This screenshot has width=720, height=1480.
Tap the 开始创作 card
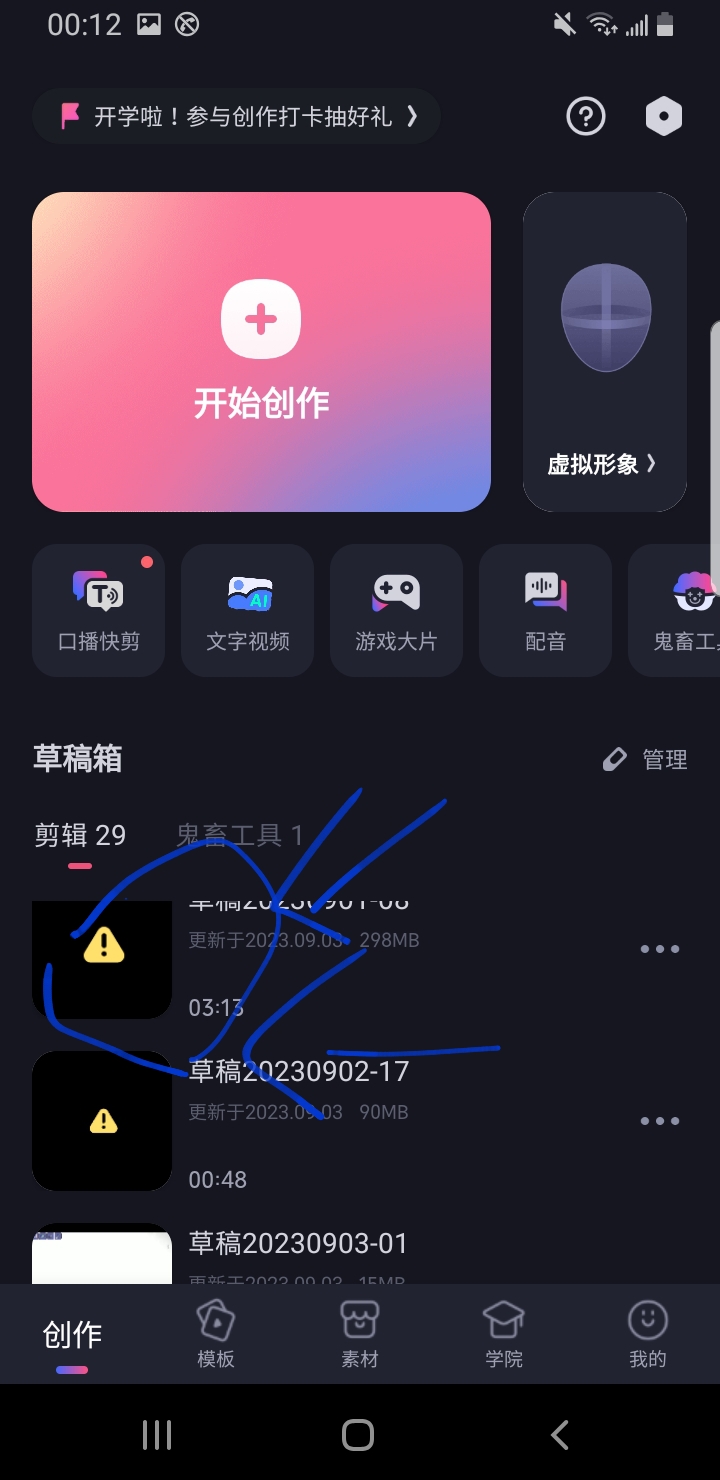click(261, 352)
